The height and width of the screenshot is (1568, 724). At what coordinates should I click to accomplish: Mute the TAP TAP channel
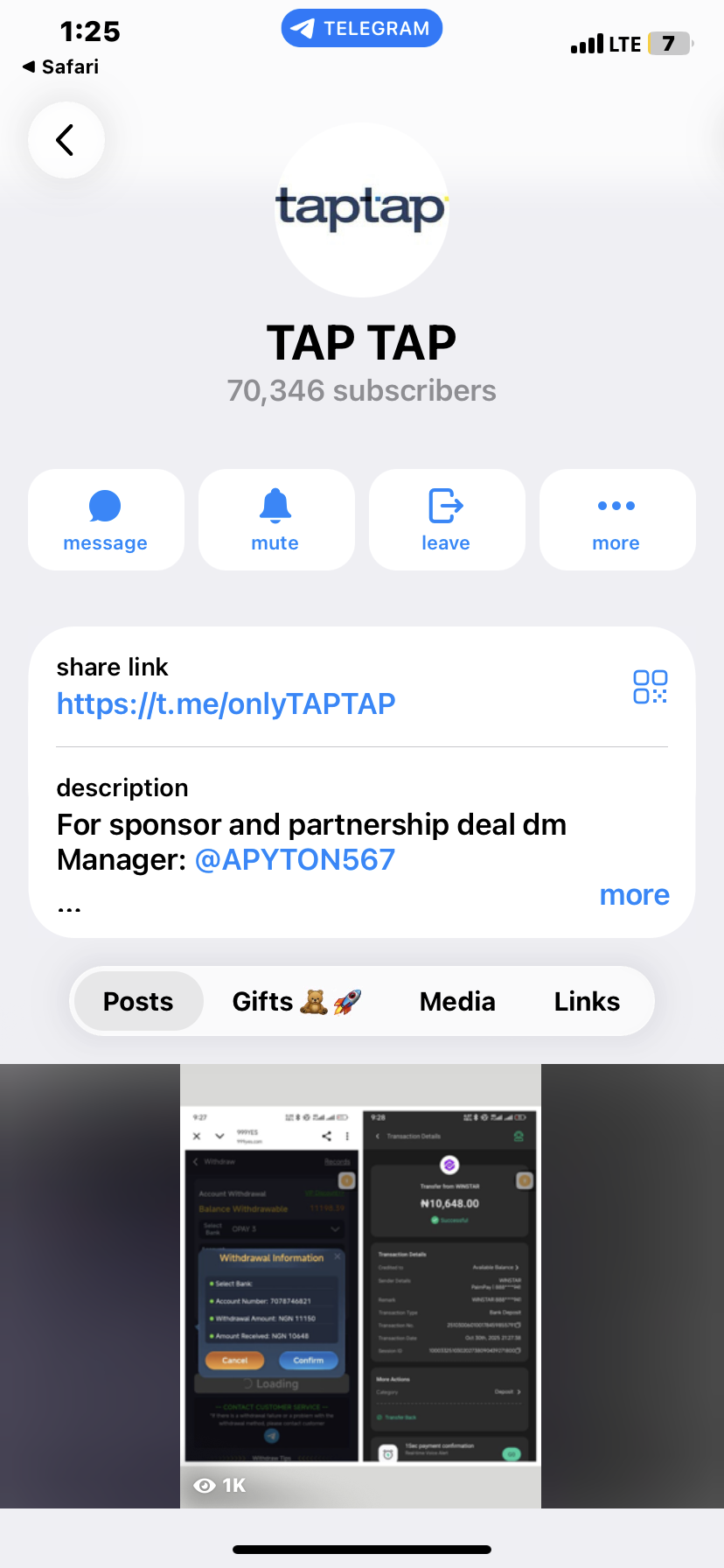coord(275,520)
